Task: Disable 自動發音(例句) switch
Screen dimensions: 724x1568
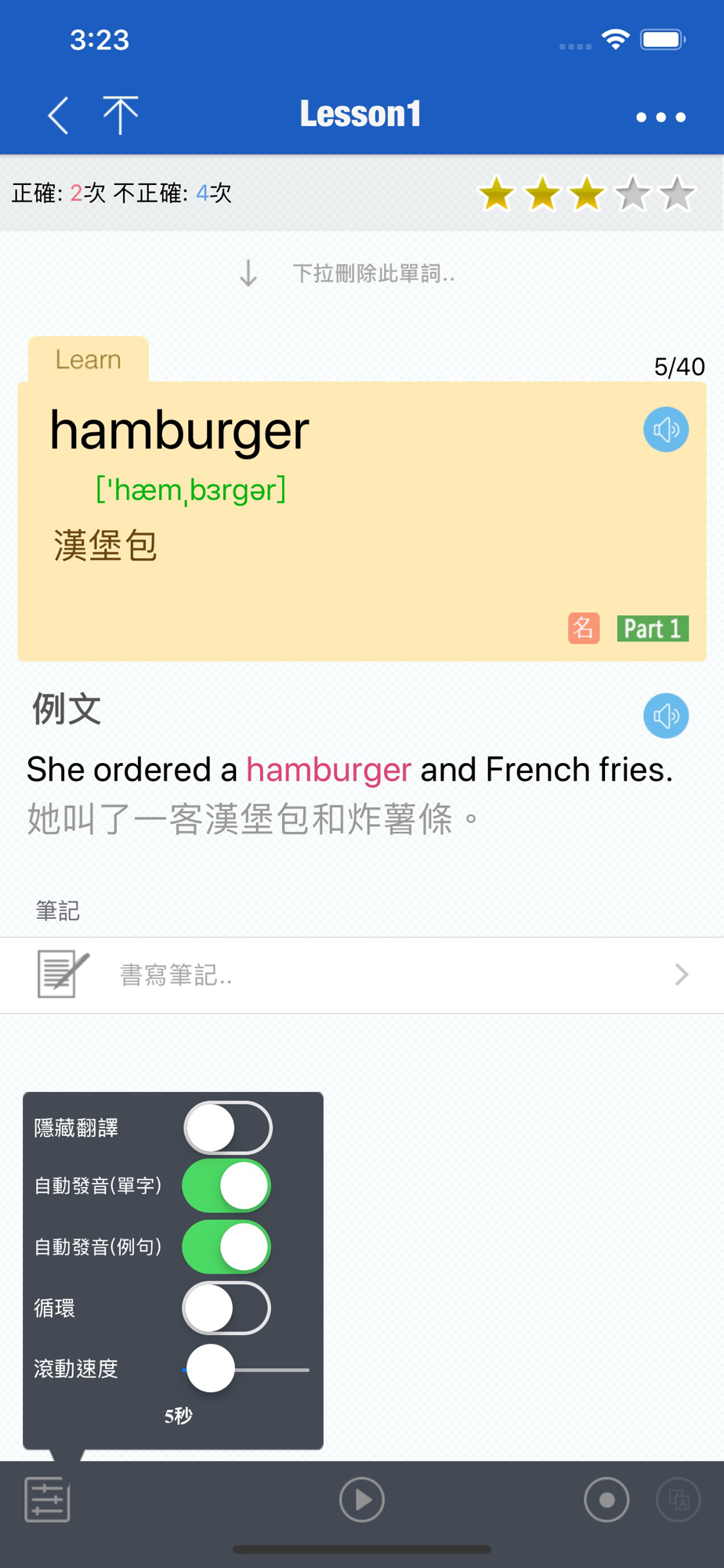Action: click(x=226, y=1247)
